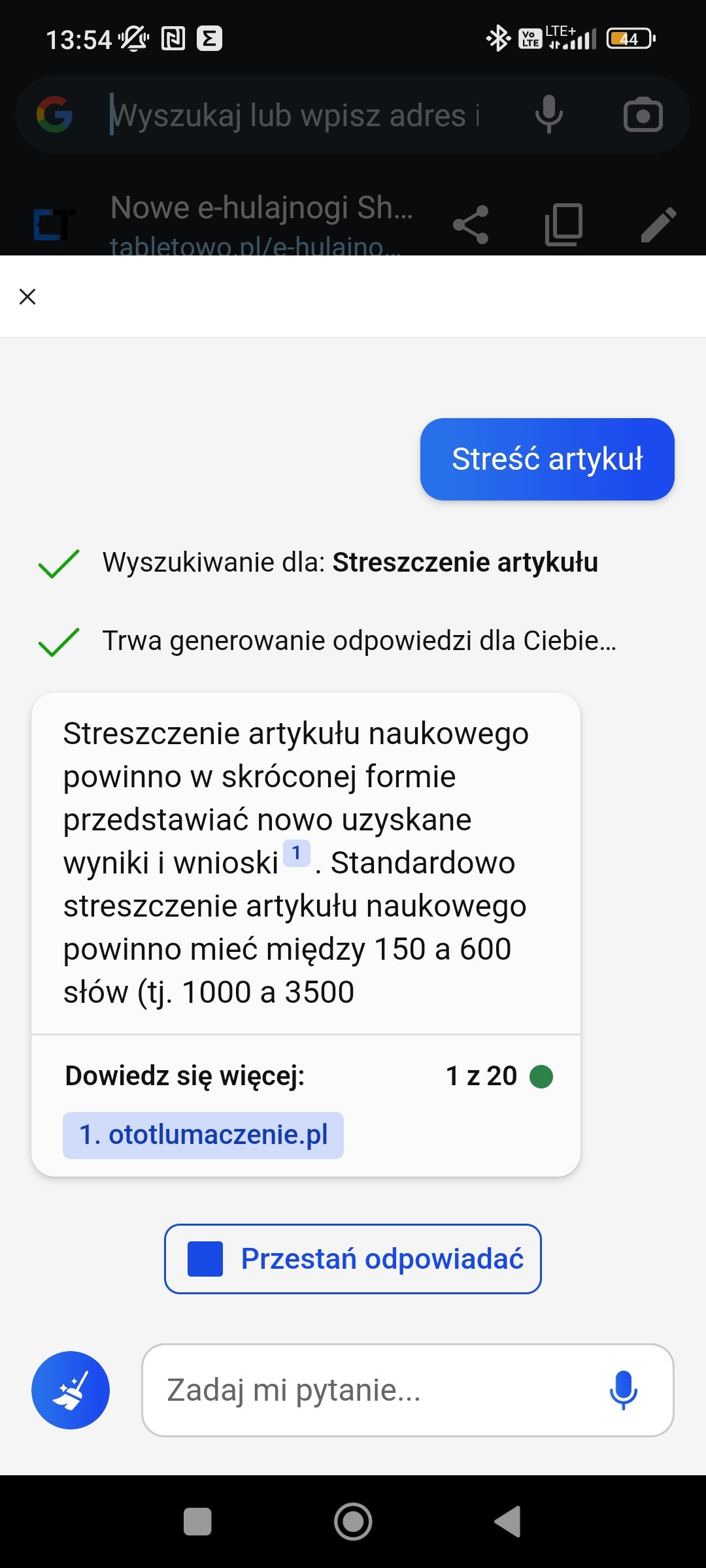Copy the current page link
706x1568 pixels.
point(564,225)
